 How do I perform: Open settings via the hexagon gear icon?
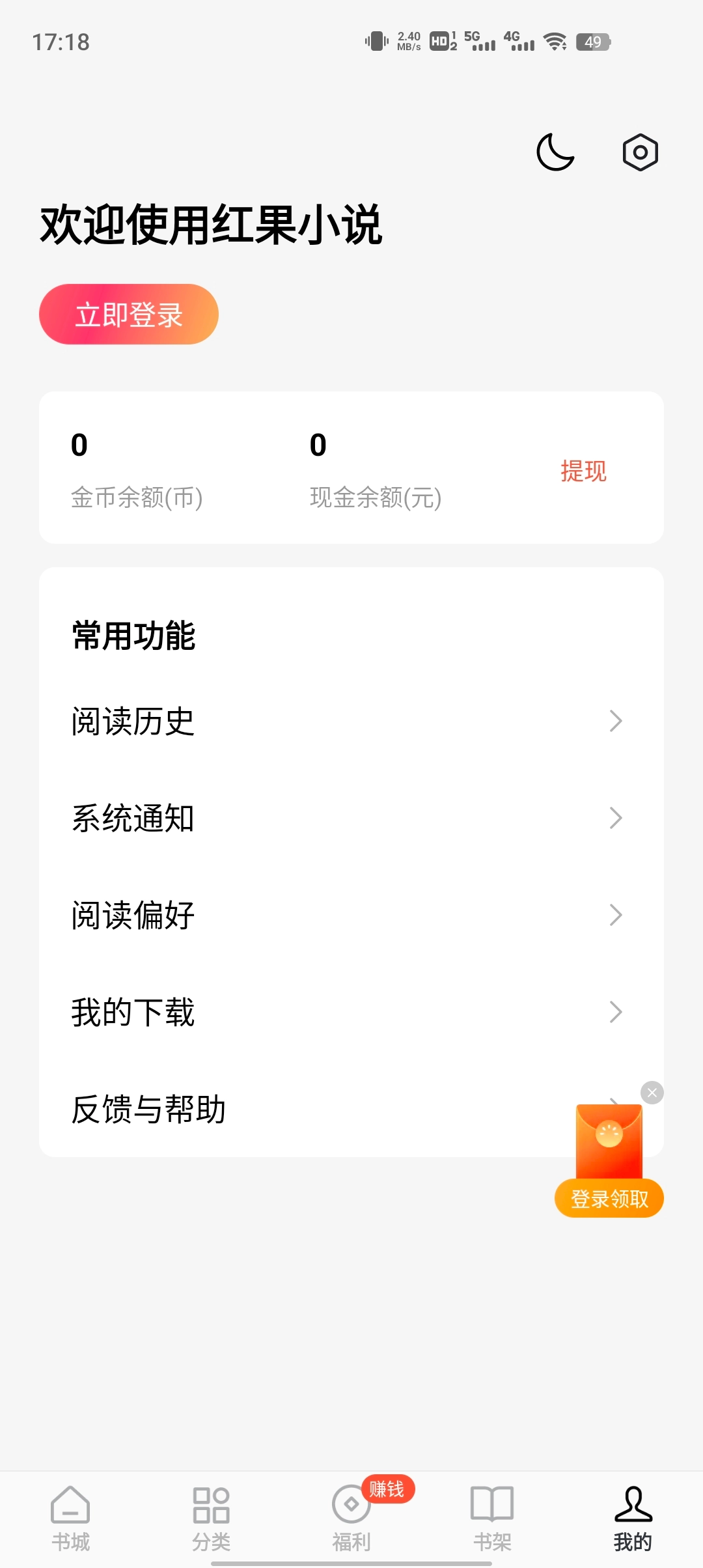[640, 152]
